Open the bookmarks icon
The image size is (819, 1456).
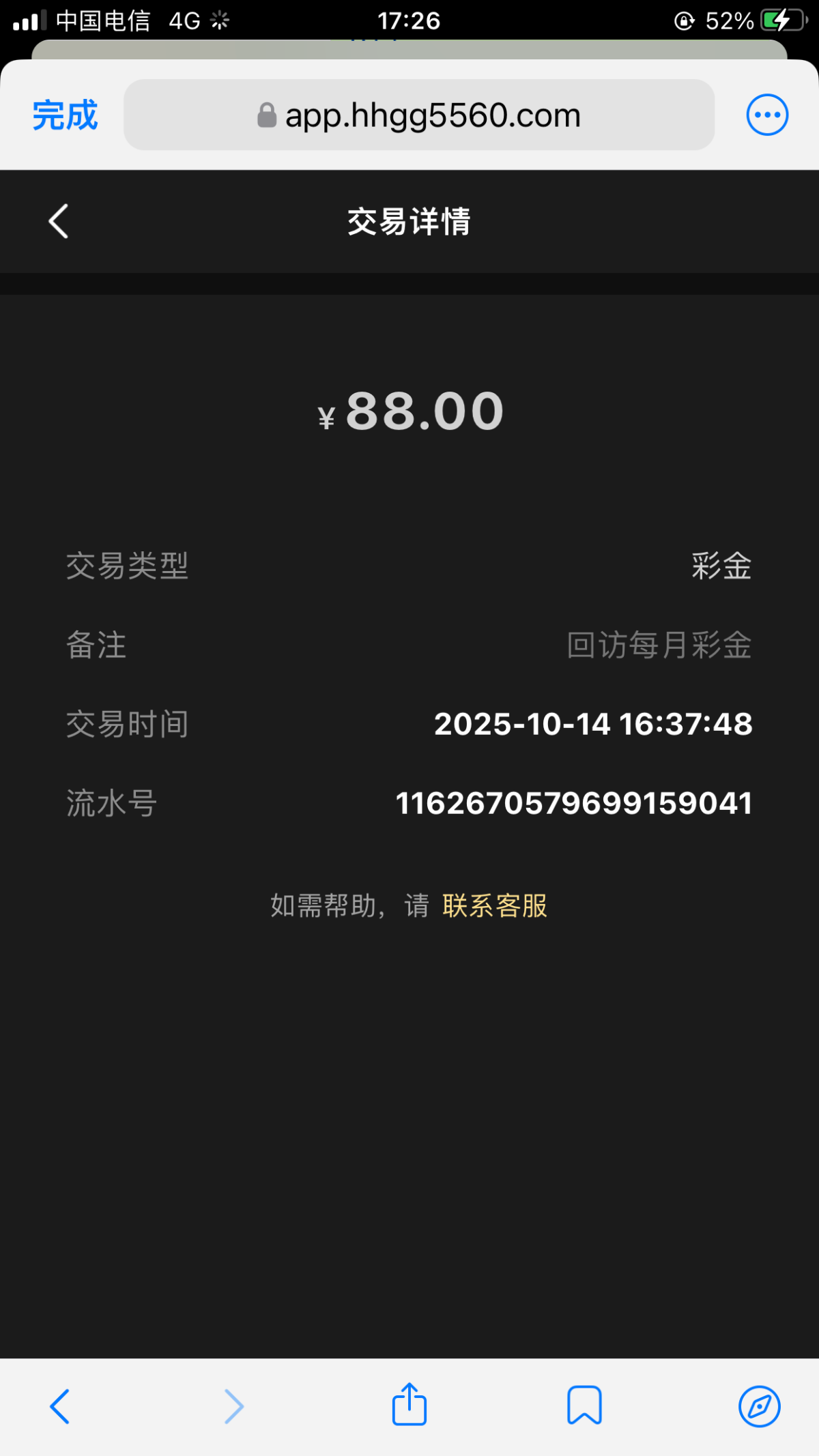tap(584, 1406)
